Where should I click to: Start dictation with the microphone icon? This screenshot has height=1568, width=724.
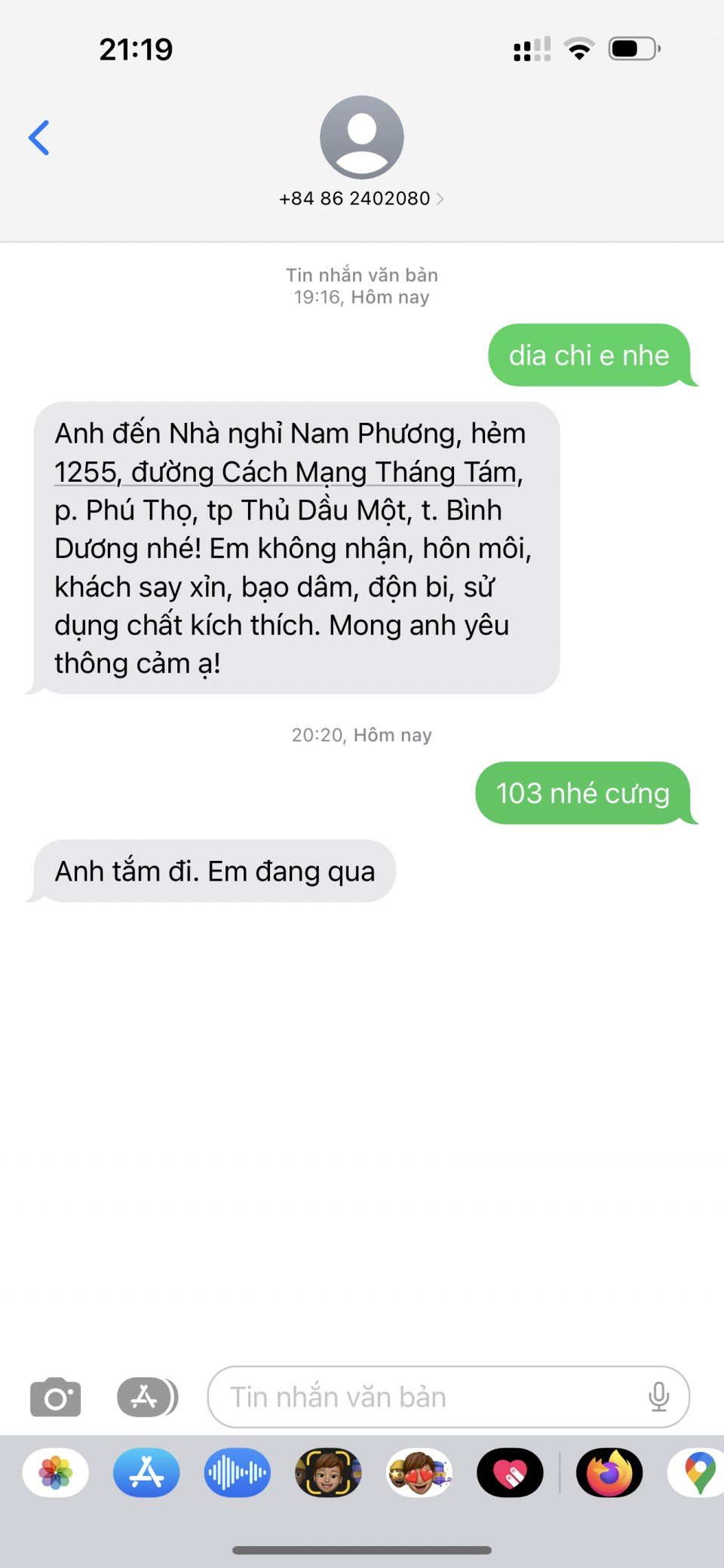658,1398
